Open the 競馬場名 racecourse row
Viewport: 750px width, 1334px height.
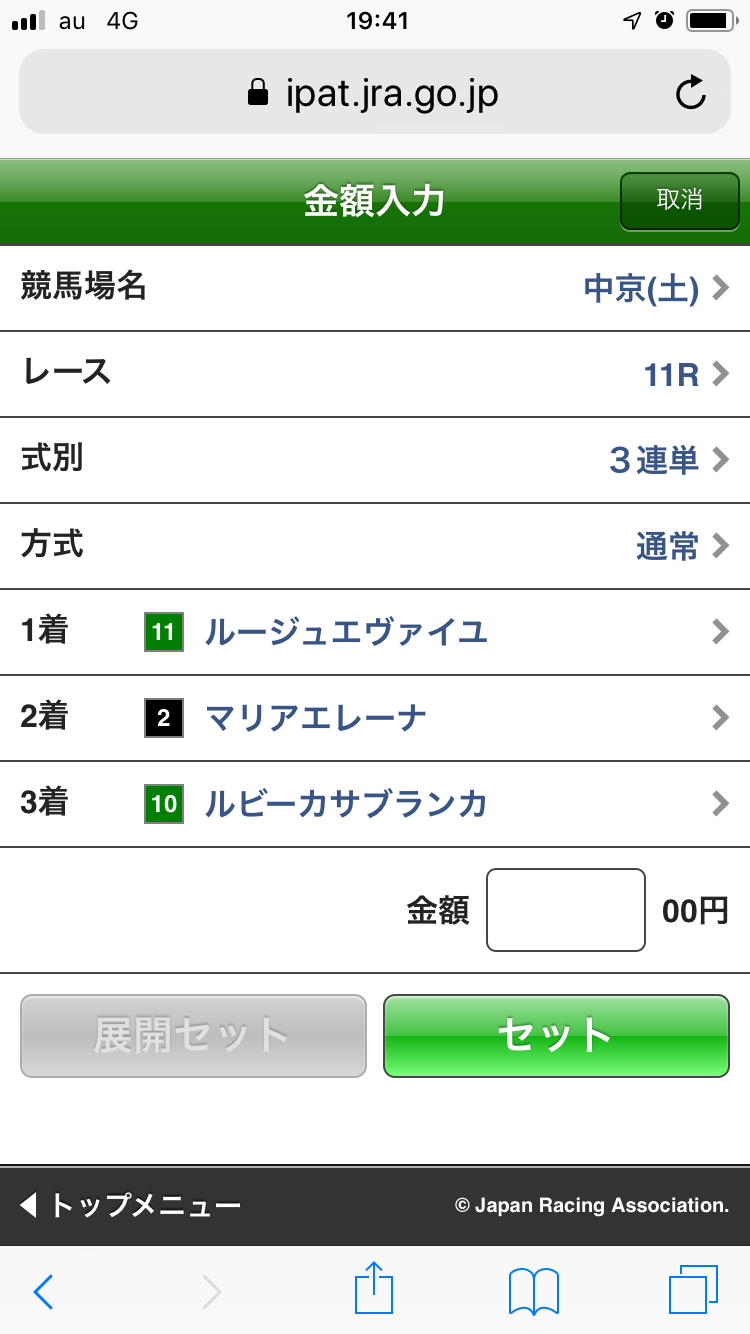375,288
